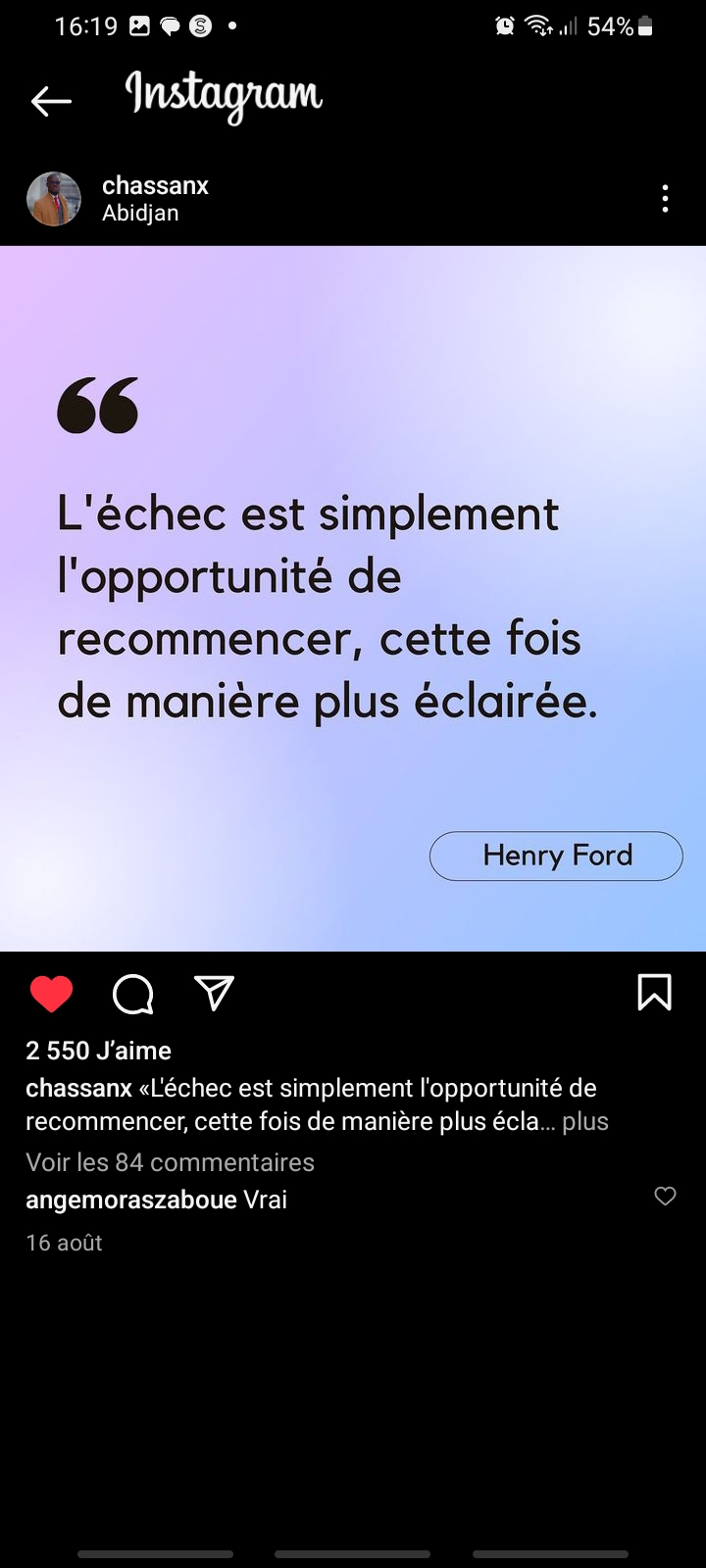Expand the caption with "plus"
Viewport: 706px width, 1568px height.
click(585, 1121)
